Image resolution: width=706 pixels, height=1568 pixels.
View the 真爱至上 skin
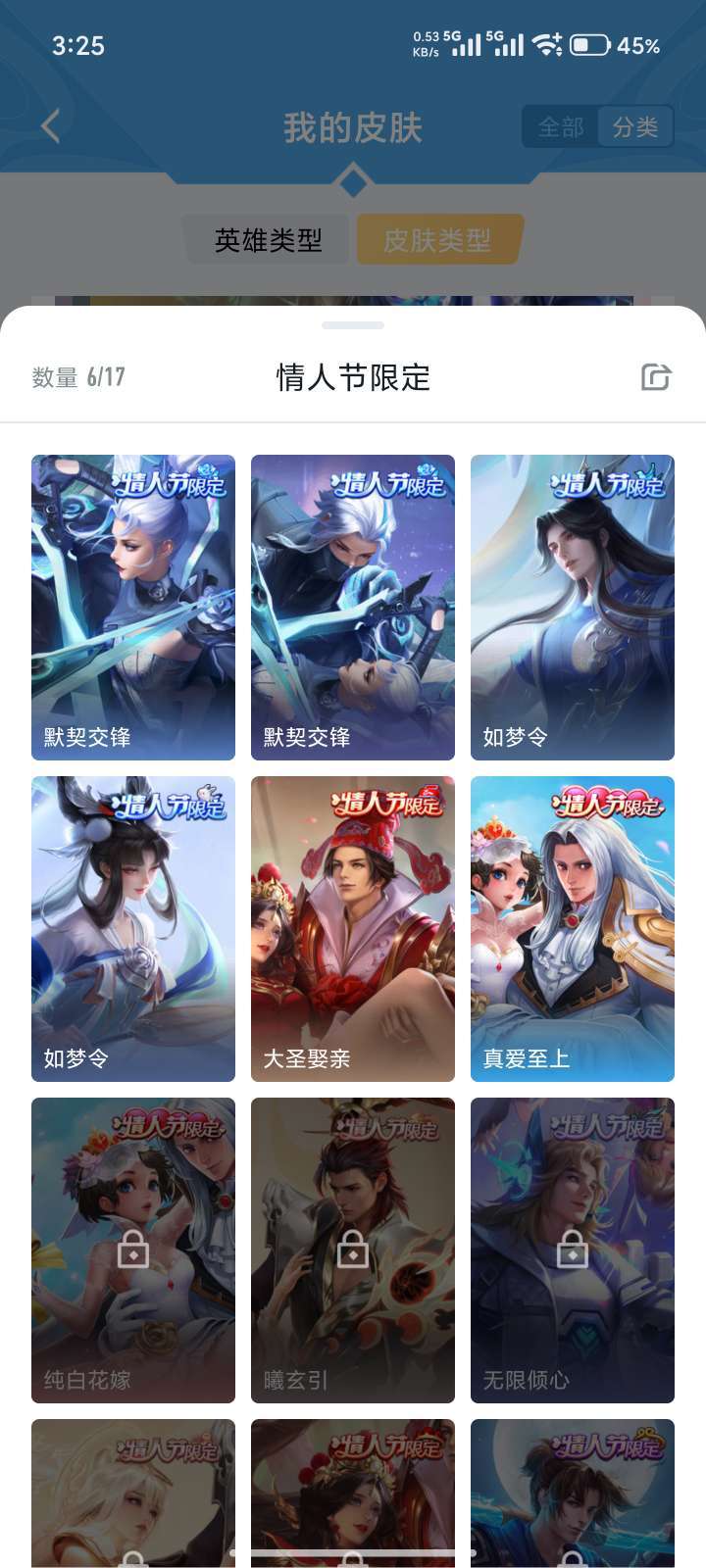(x=573, y=929)
